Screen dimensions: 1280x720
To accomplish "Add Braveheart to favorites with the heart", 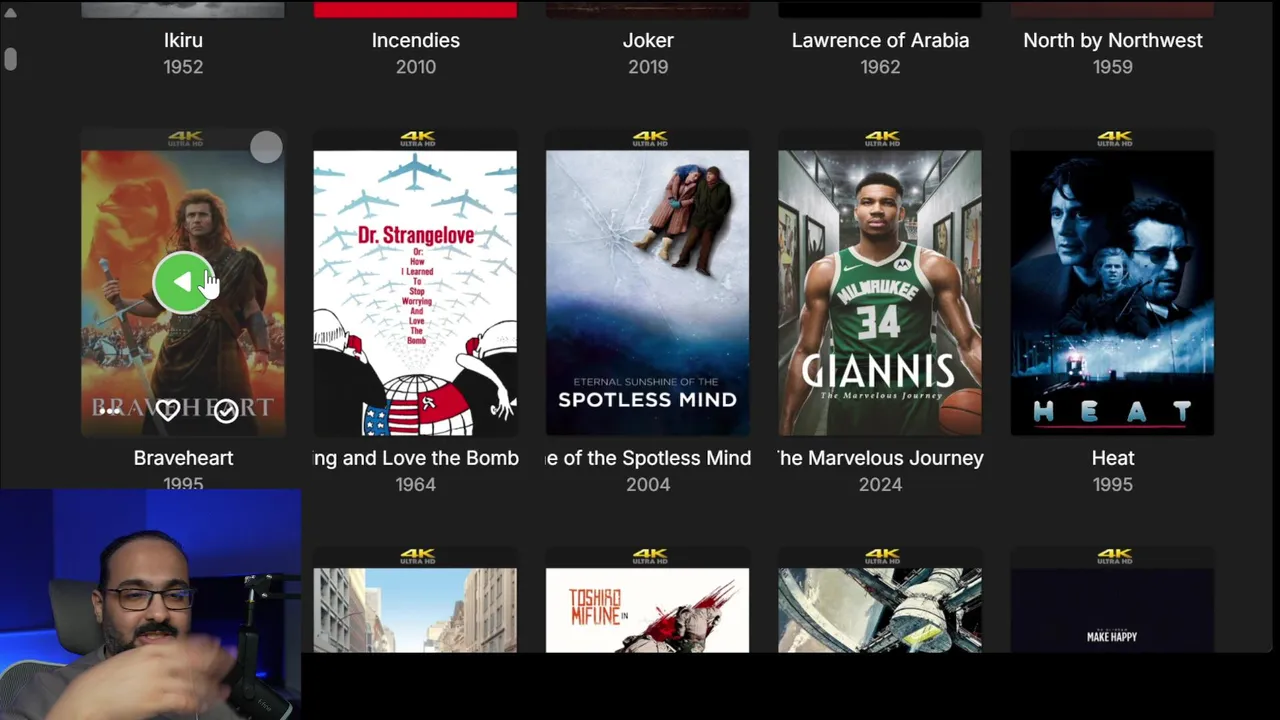I will coord(167,410).
